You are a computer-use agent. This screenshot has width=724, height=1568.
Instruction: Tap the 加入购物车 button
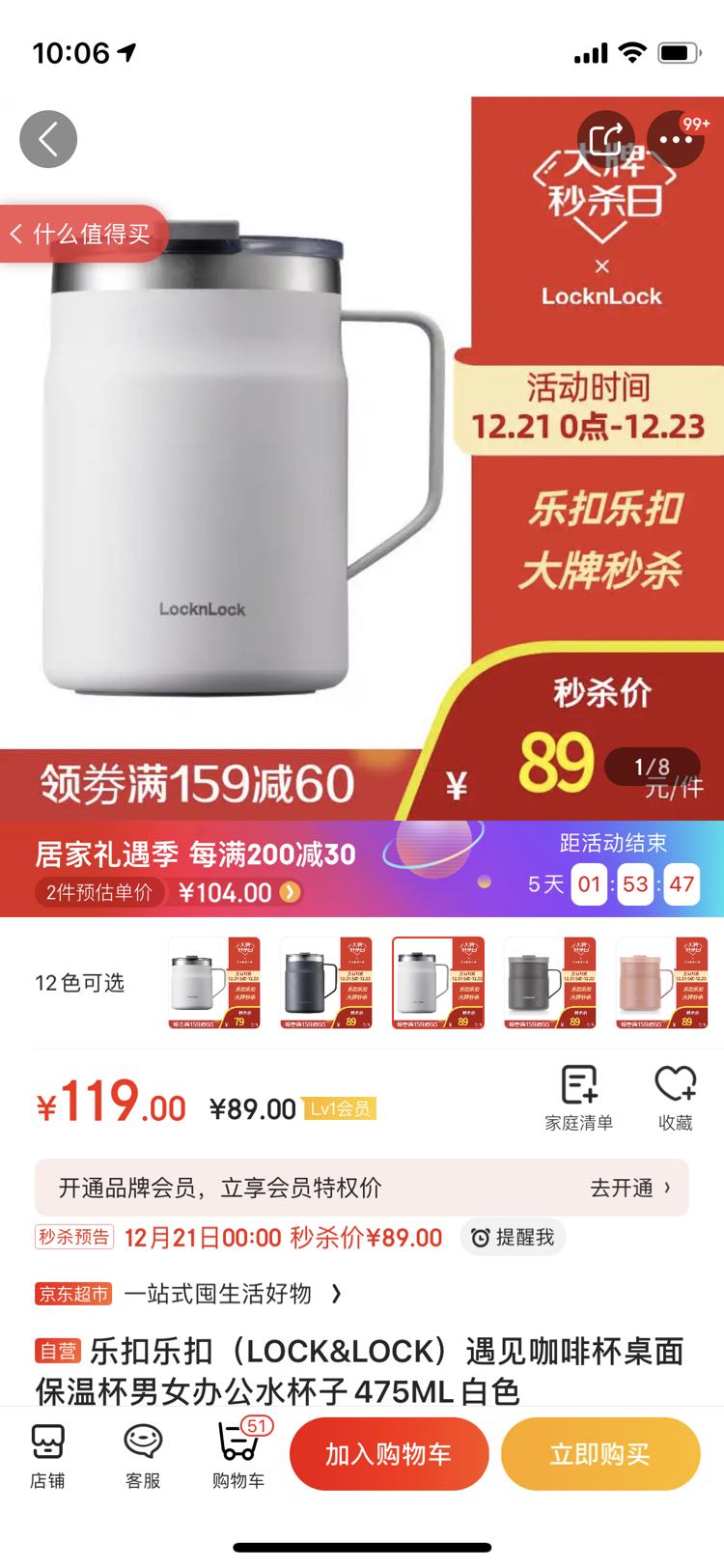(389, 1453)
